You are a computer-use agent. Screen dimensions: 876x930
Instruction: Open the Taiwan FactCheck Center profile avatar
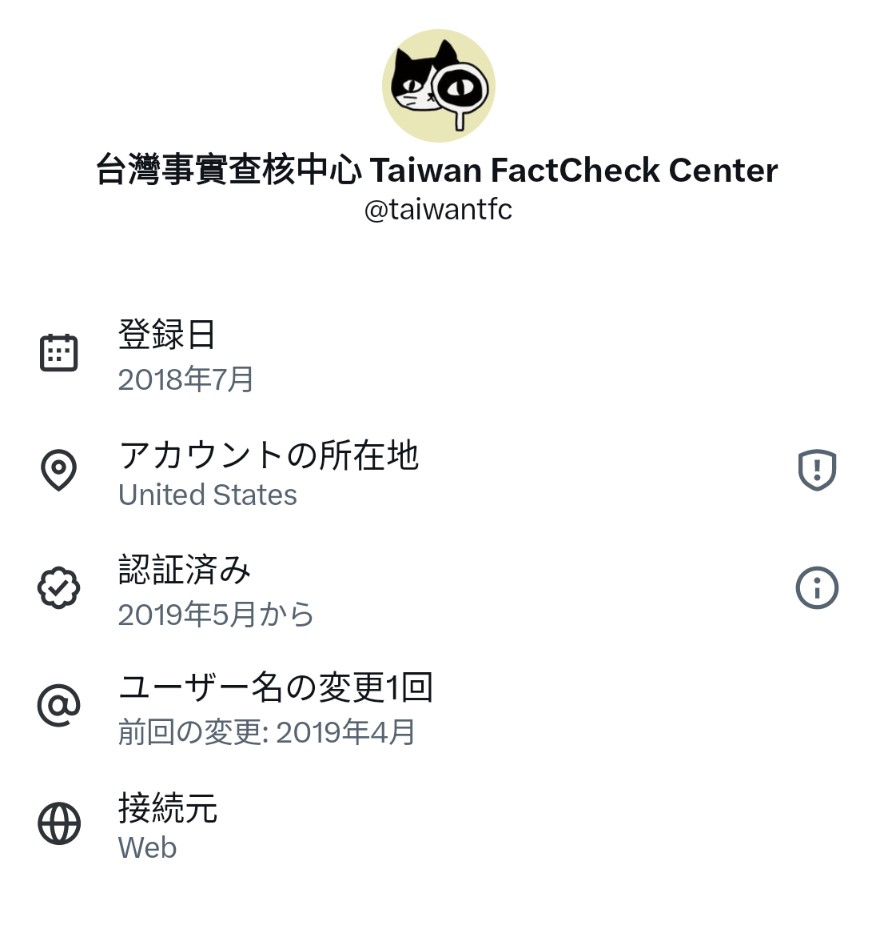click(438, 85)
